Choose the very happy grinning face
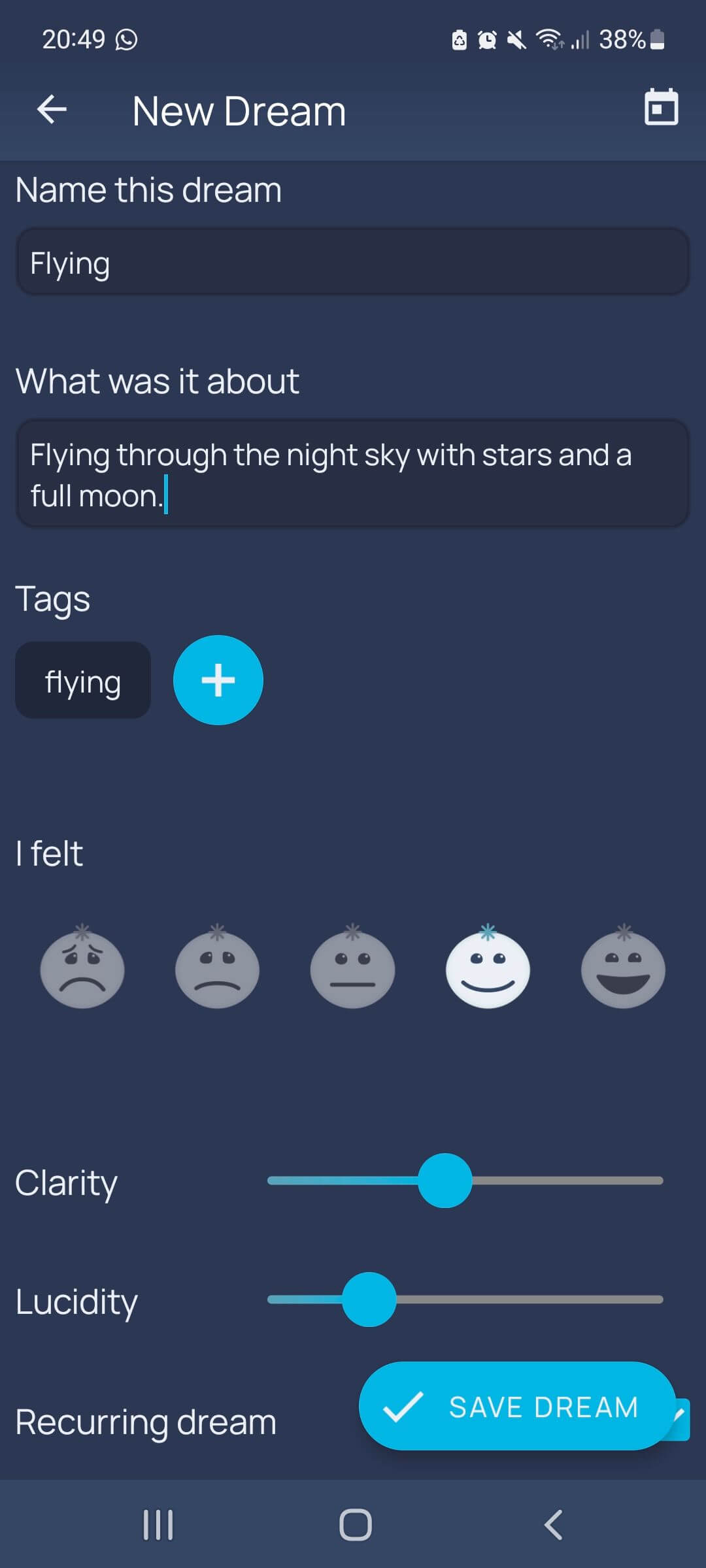The width and height of the screenshot is (706, 1568). coord(623,968)
